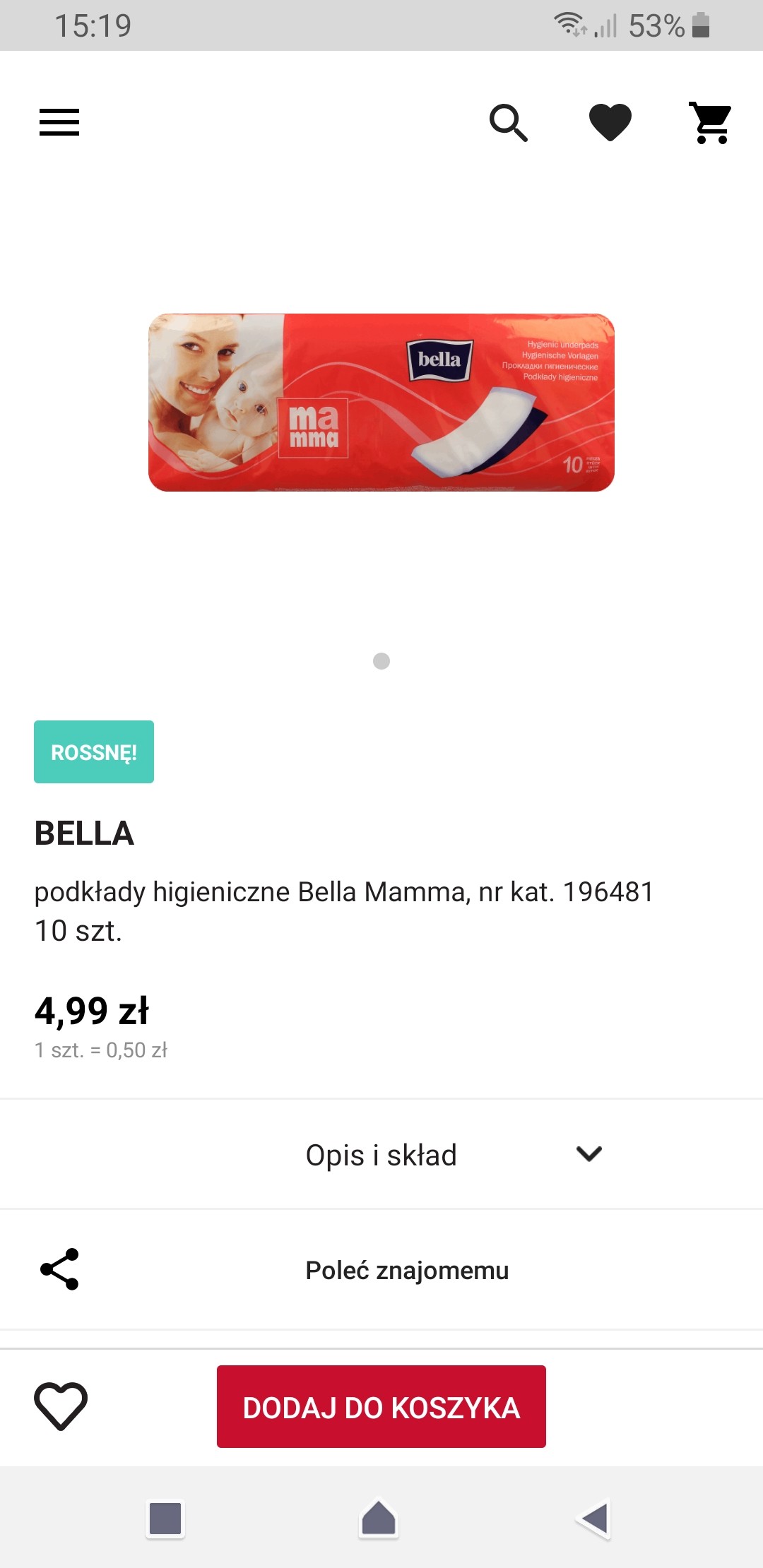
Task: Share via Poleć znajomemu
Action: [x=407, y=1270]
